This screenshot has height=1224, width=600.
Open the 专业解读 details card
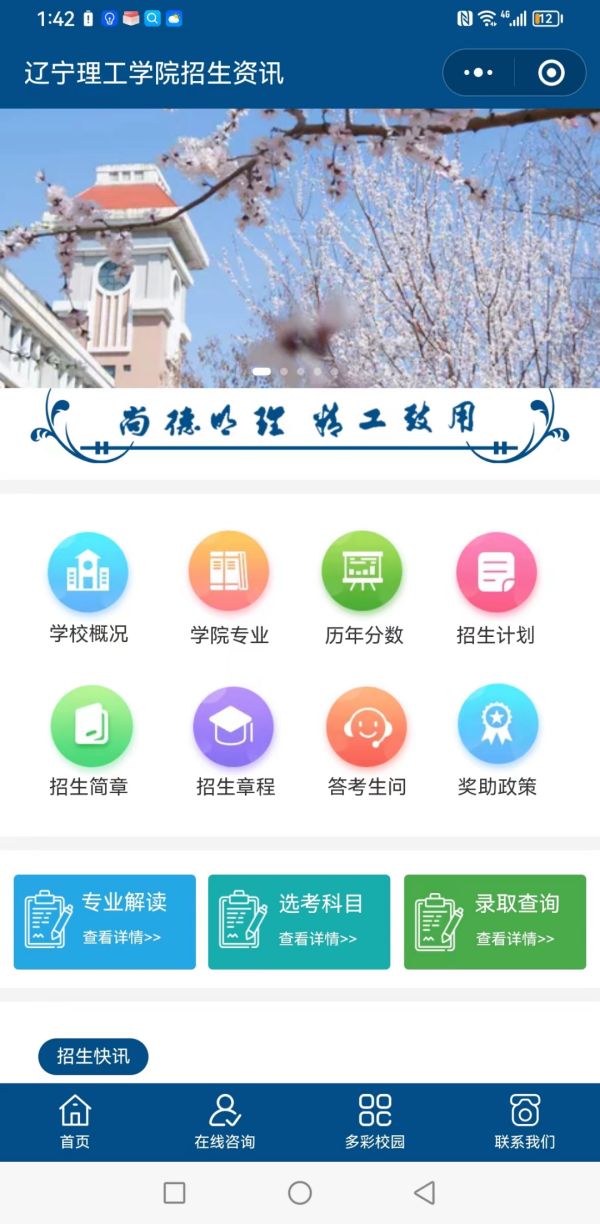tap(104, 921)
